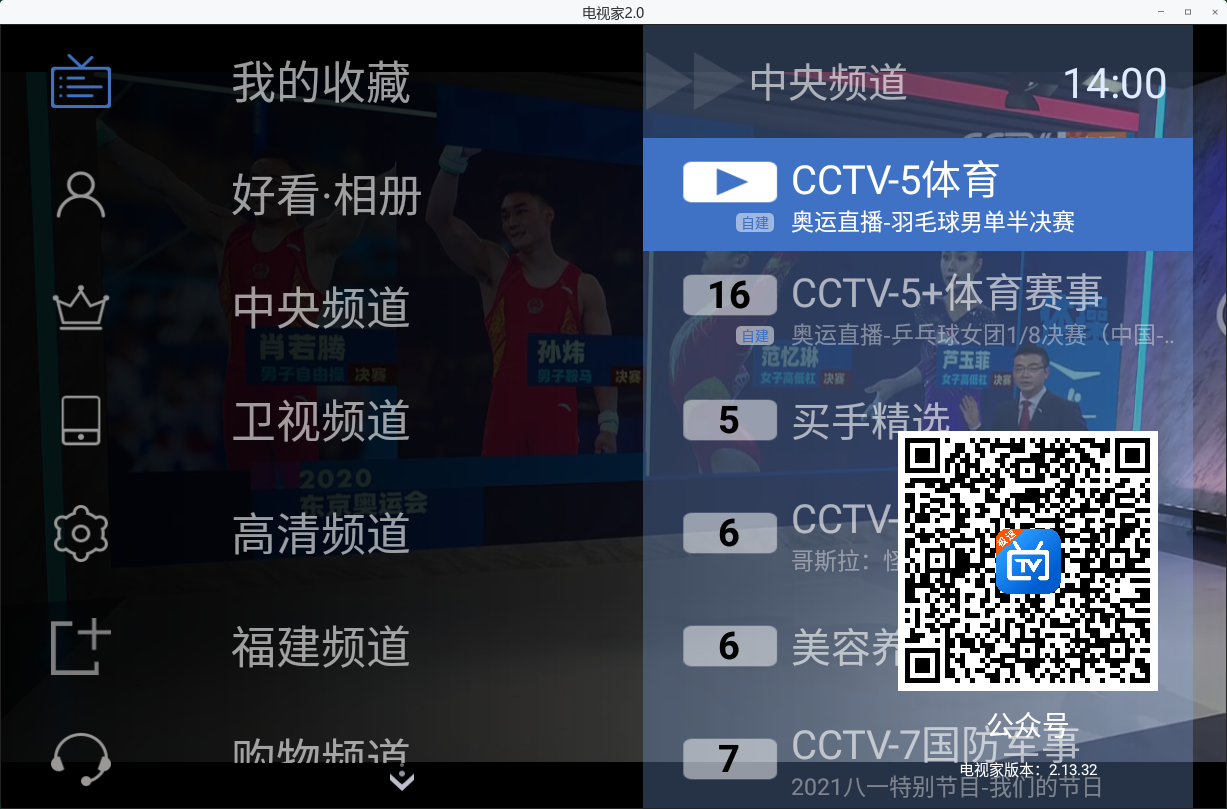Select 高清频道 category
This screenshot has height=809, width=1227.
point(321,534)
